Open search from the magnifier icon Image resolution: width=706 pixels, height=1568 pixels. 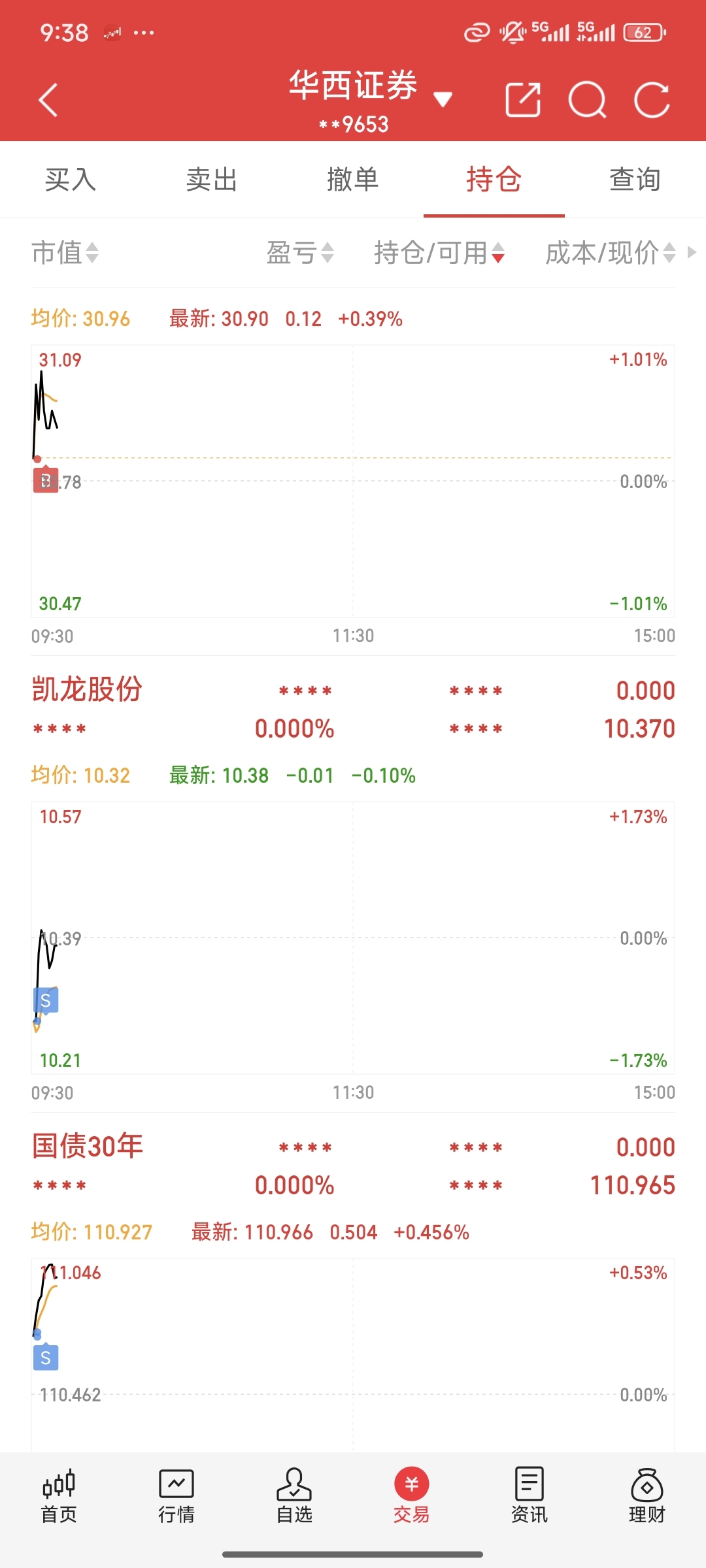pos(587,100)
